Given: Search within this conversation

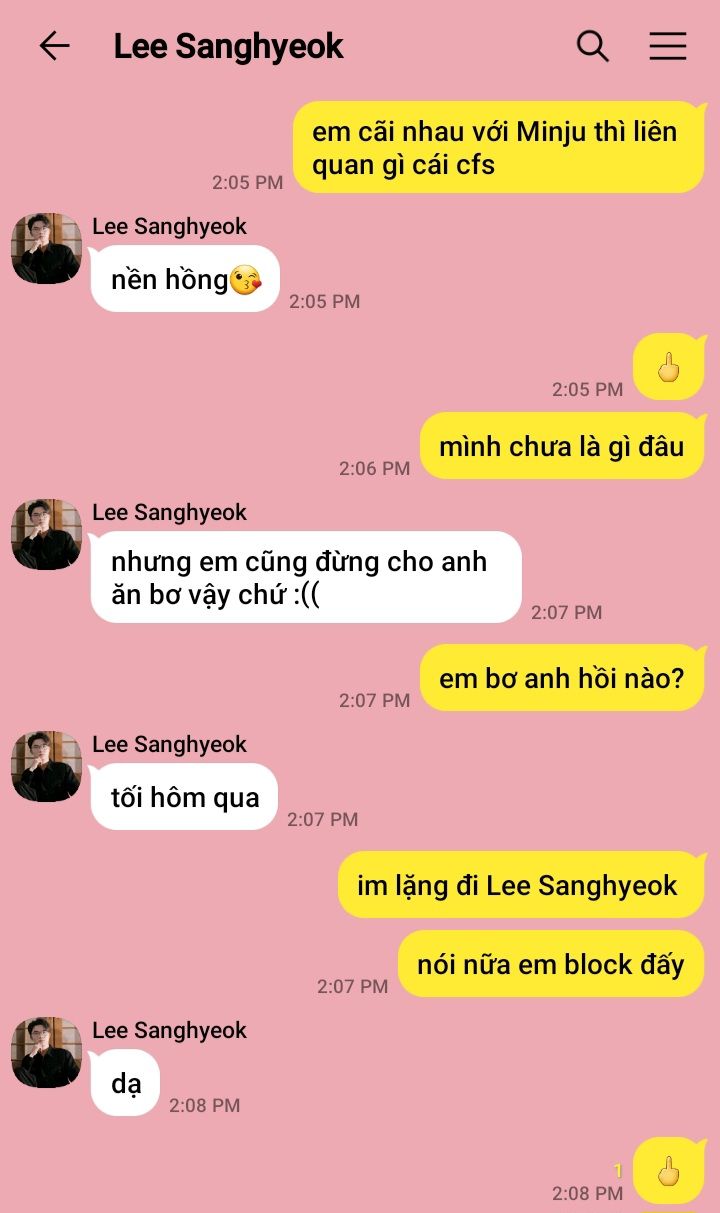Looking at the screenshot, I should pyautogui.click(x=593, y=46).
